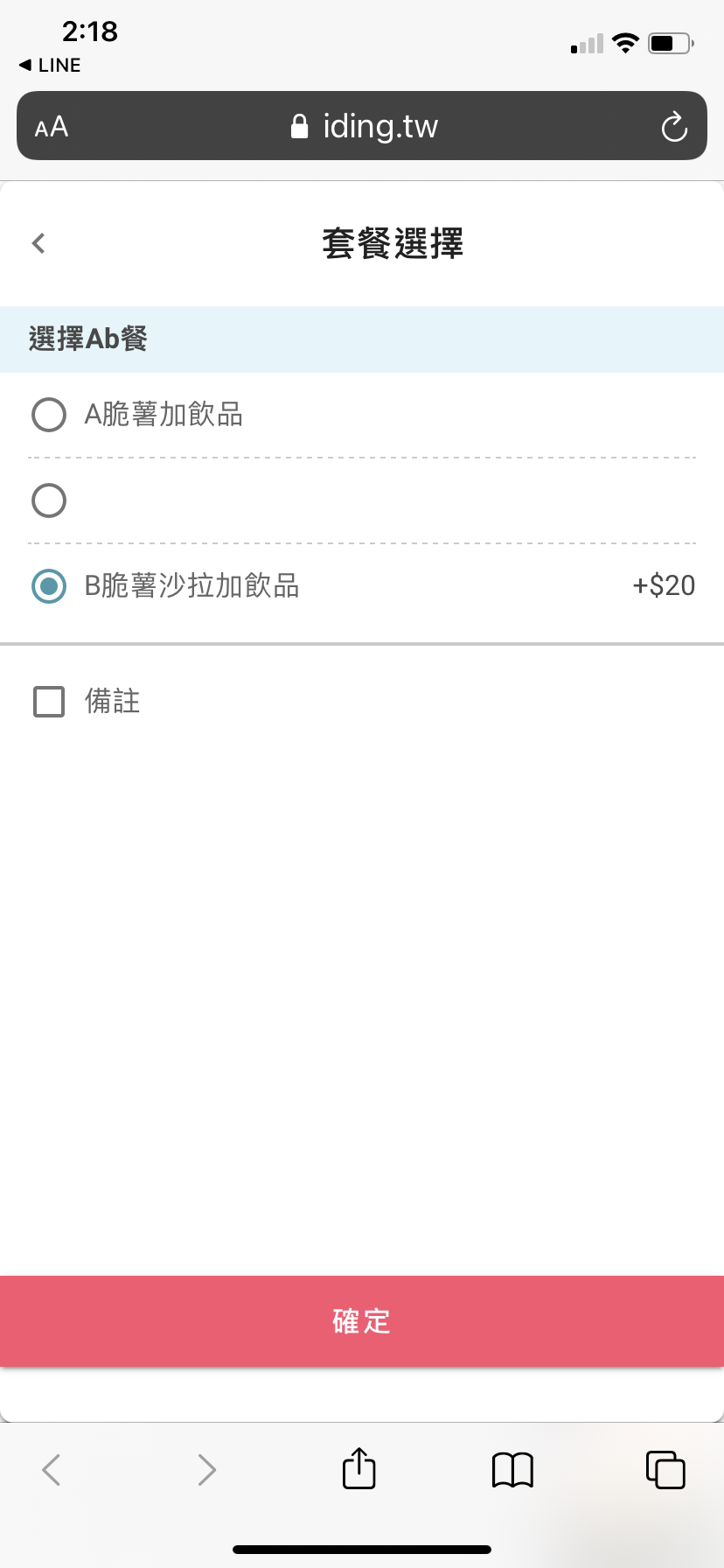Return to the LINE app
This screenshot has width=724, height=1568.
[x=50, y=66]
